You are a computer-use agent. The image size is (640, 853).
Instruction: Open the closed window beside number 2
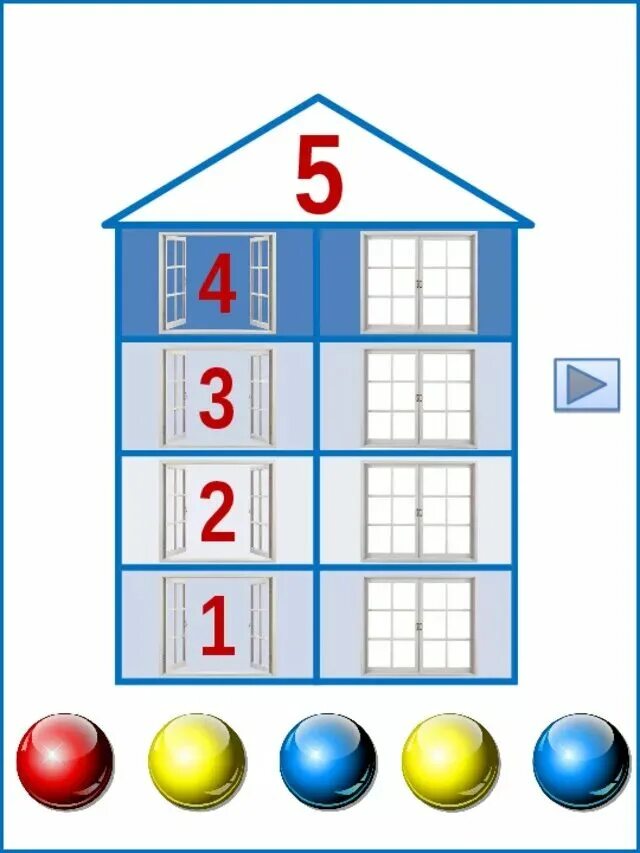coord(418,511)
